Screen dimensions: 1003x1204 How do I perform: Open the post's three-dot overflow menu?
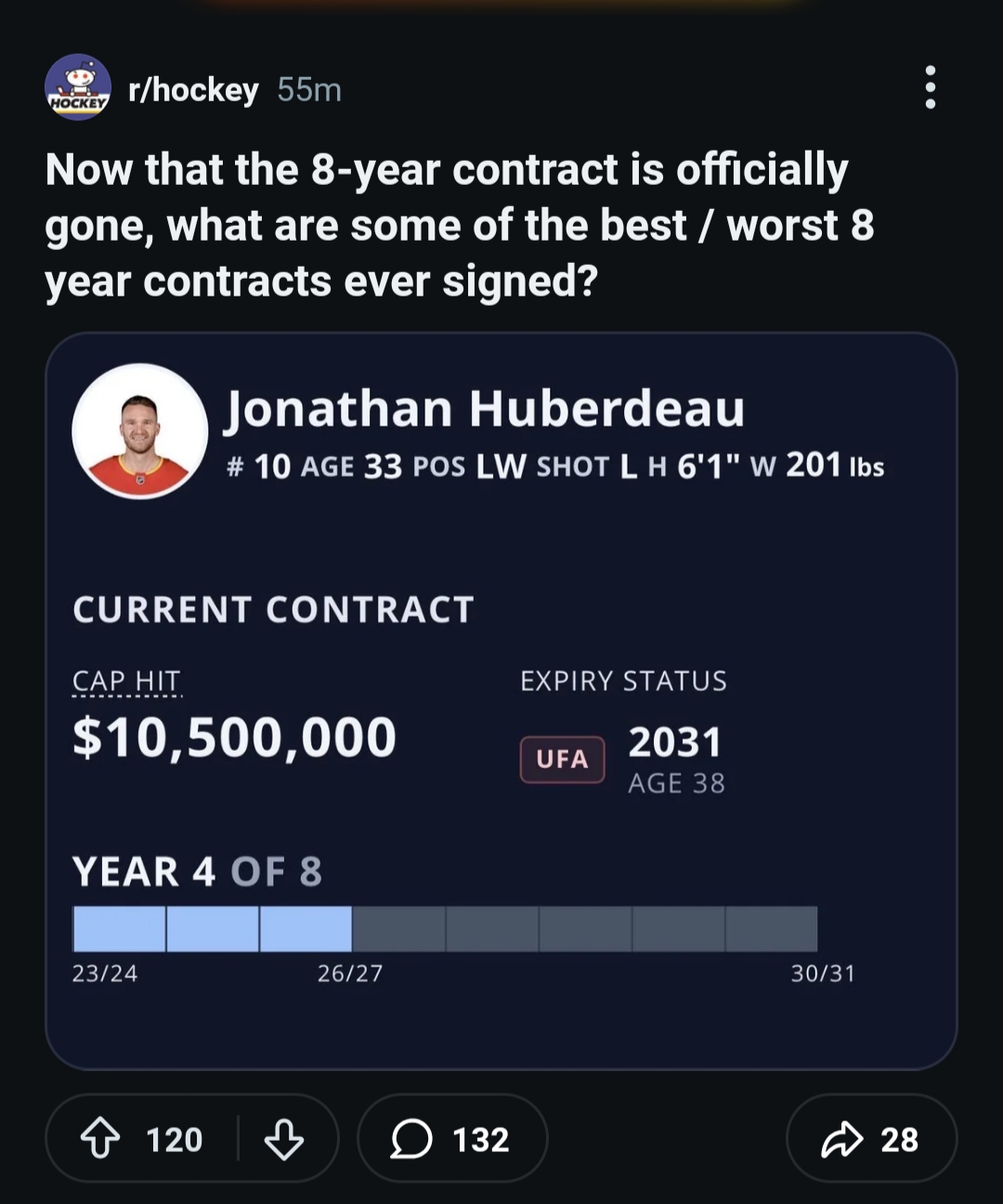(930, 87)
